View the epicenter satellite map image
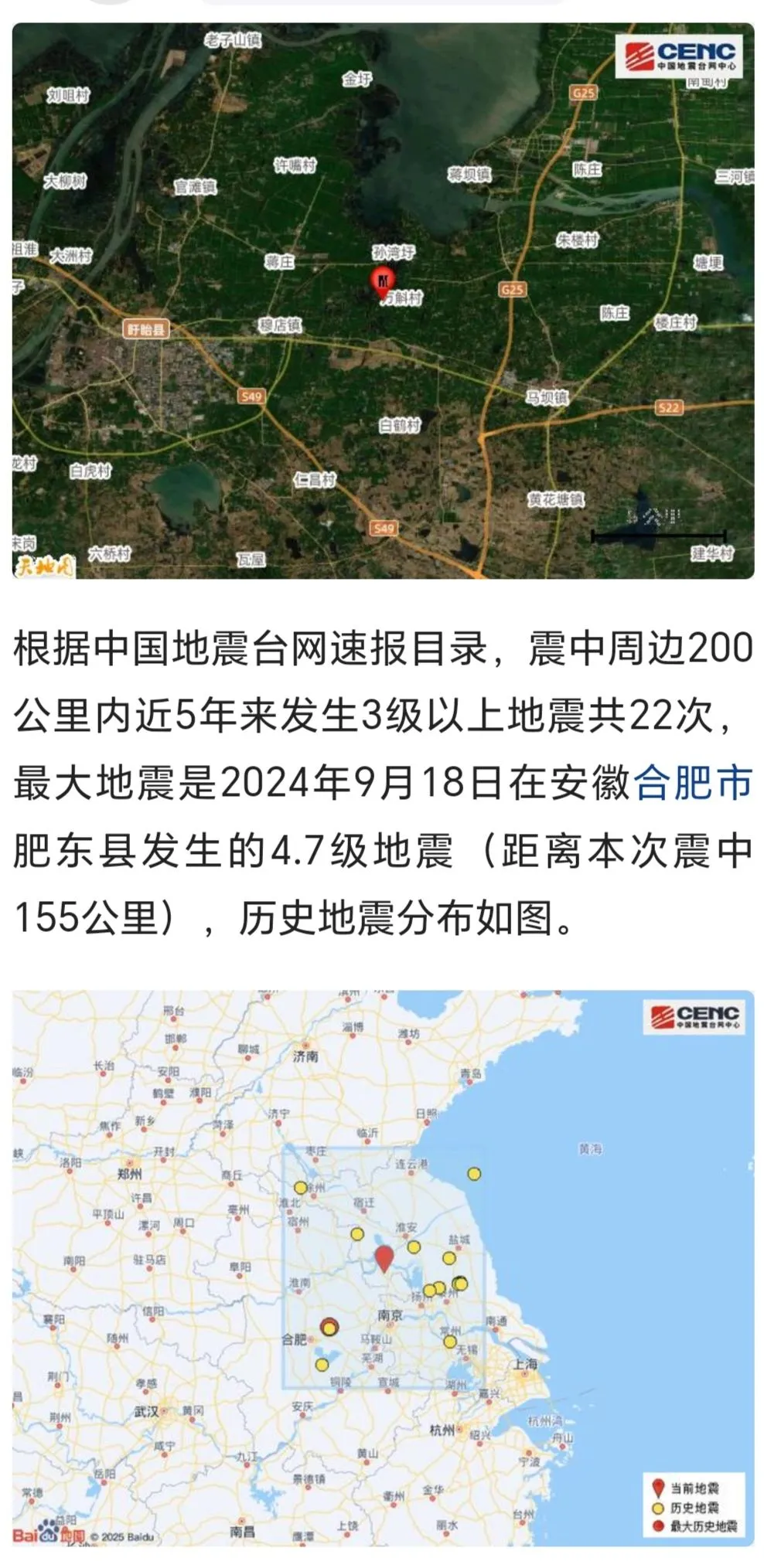This screenshot has width=764, height=1568. (383, 301)
